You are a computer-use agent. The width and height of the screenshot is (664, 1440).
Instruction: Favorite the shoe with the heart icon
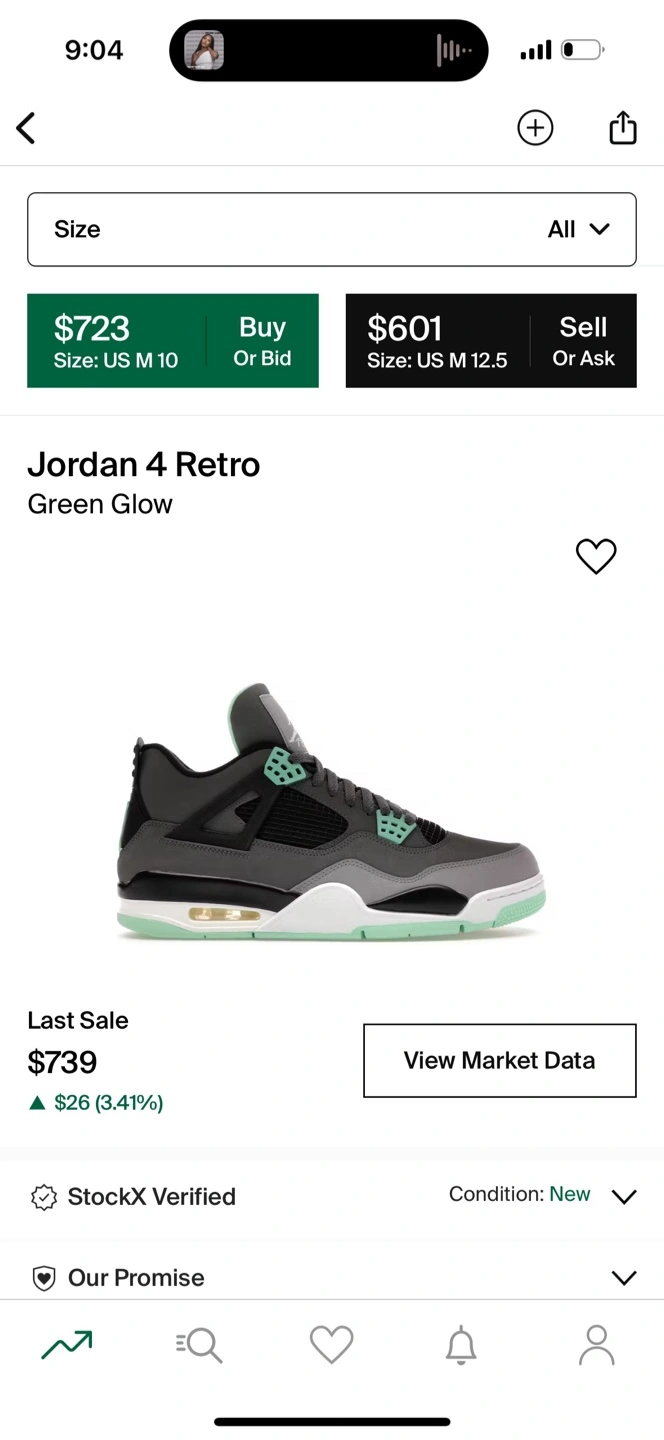596,556
